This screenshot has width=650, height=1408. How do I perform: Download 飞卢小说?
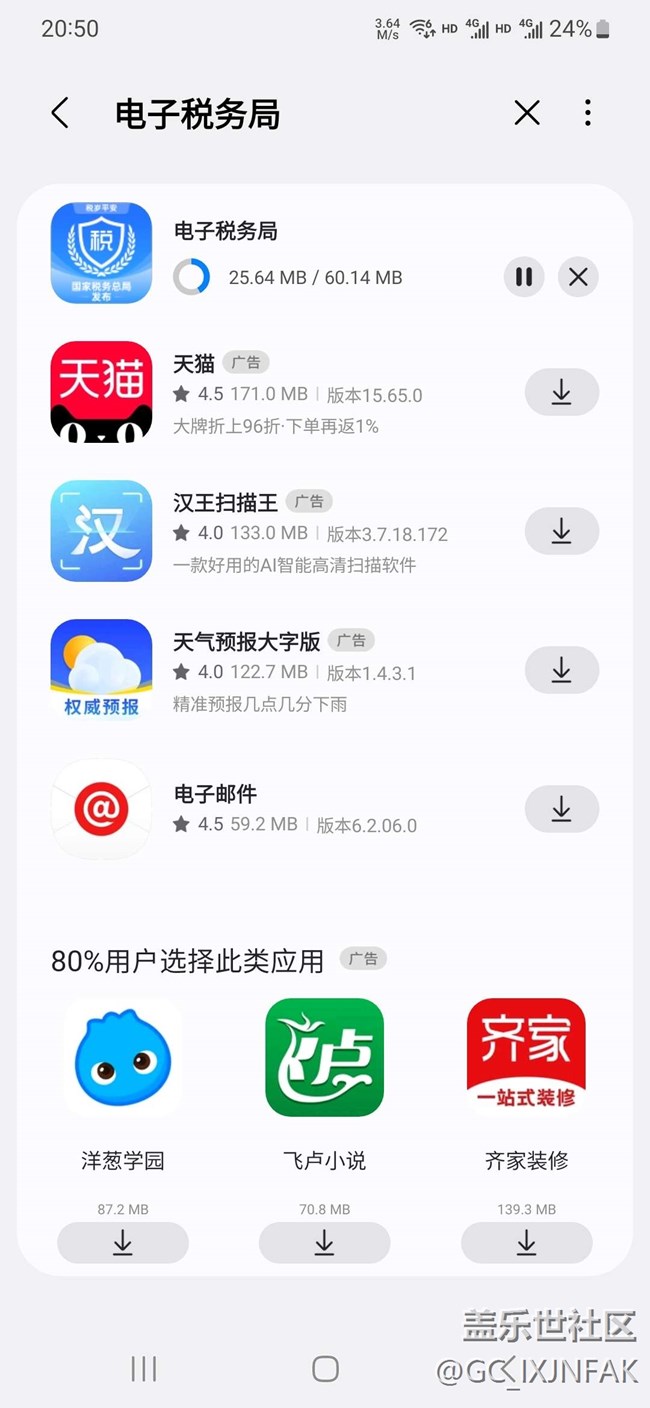(324, 1243)
